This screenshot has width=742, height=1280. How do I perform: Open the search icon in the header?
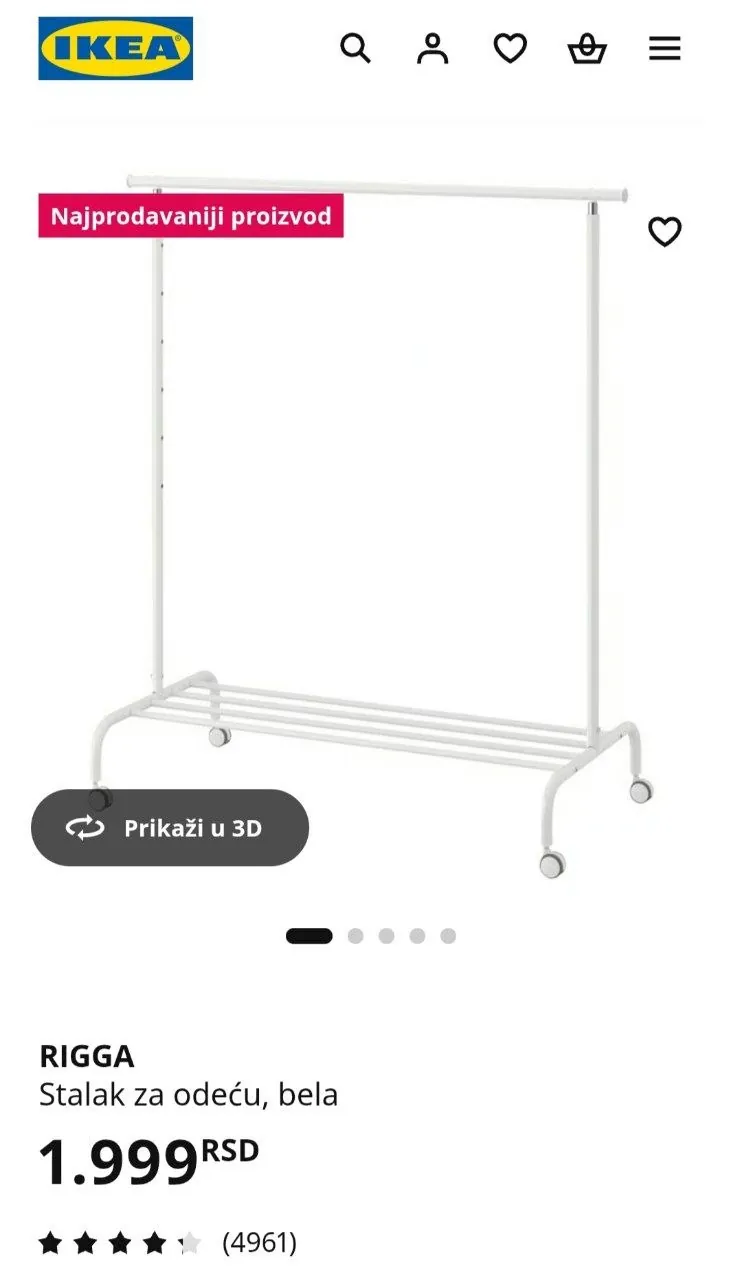[x=355, y=48]
